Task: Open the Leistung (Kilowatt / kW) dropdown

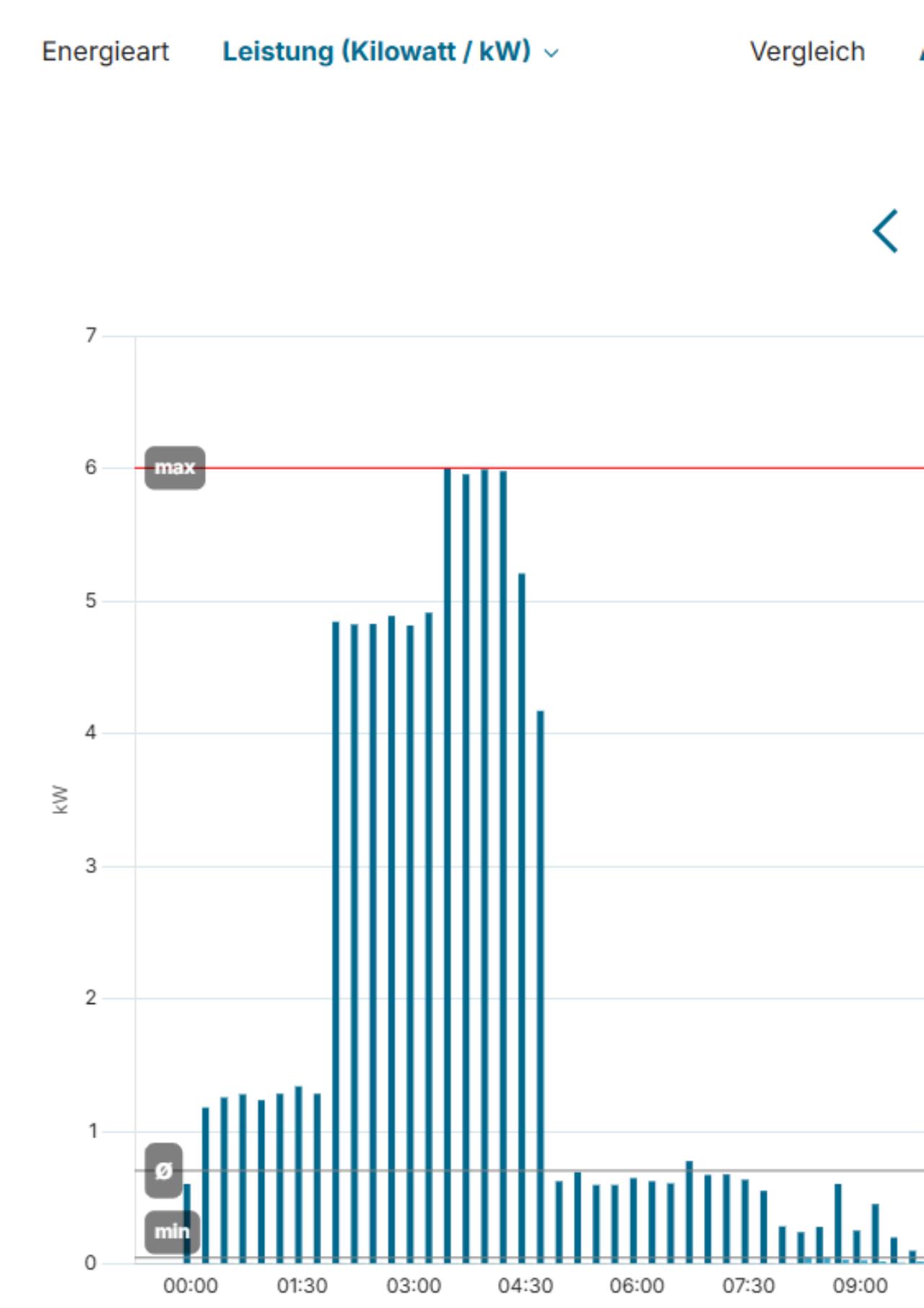Action: pyautogui.click(x=390, y=52)
